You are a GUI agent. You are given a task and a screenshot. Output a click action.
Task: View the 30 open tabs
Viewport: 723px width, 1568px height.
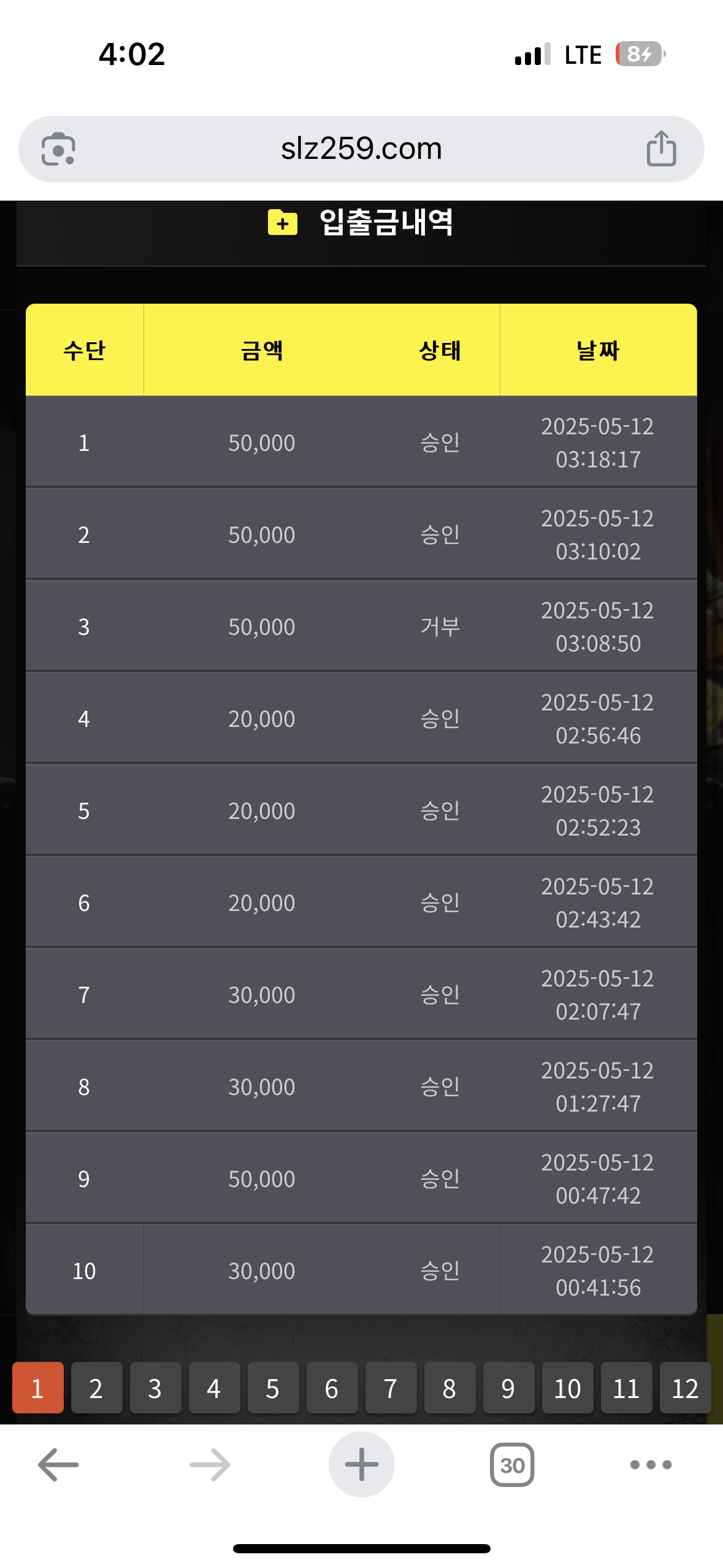click(512, 1465)
